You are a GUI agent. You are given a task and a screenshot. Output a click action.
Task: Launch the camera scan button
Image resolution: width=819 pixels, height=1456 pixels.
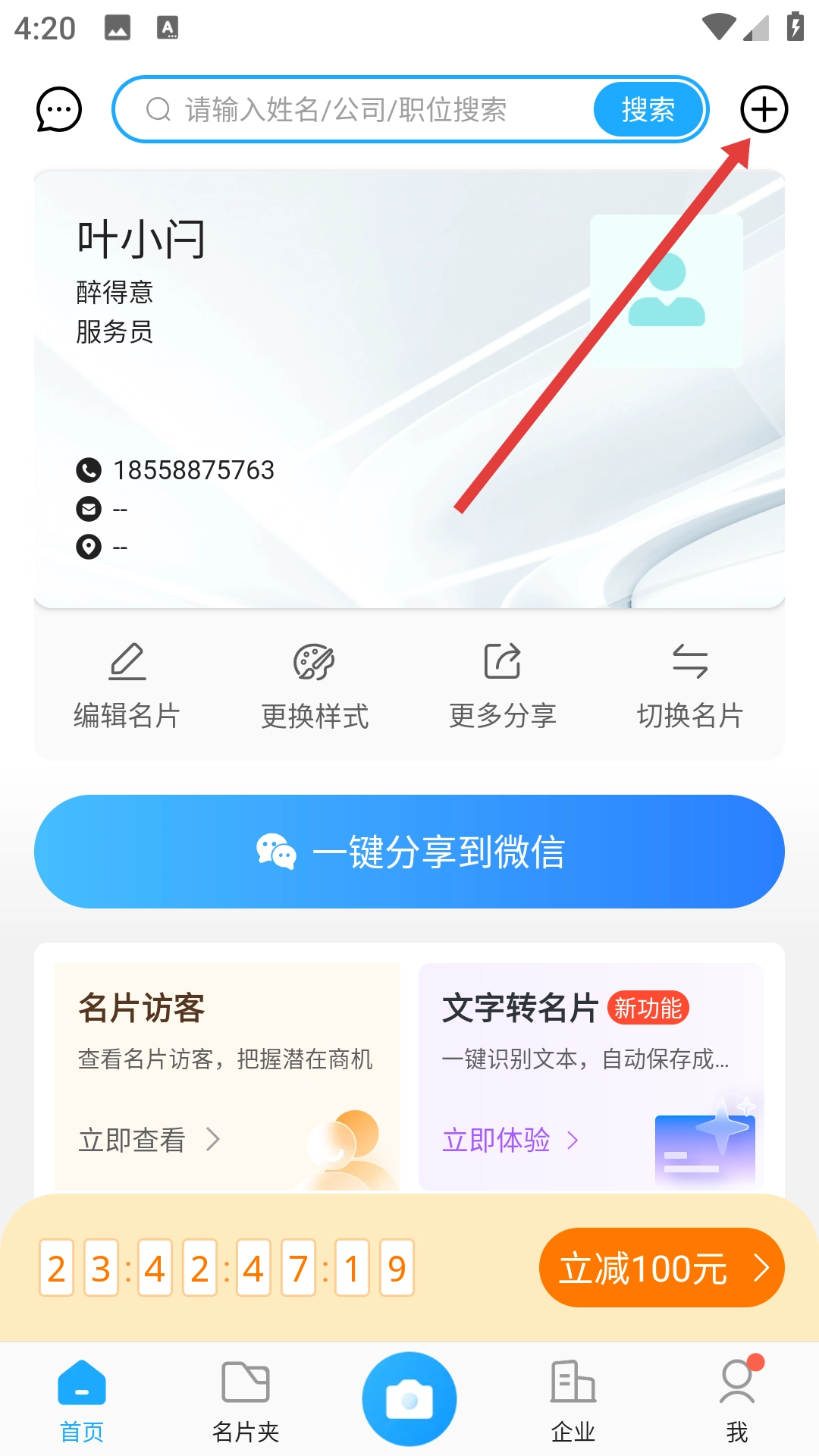pyautogui.click(x=409, y=1399)
